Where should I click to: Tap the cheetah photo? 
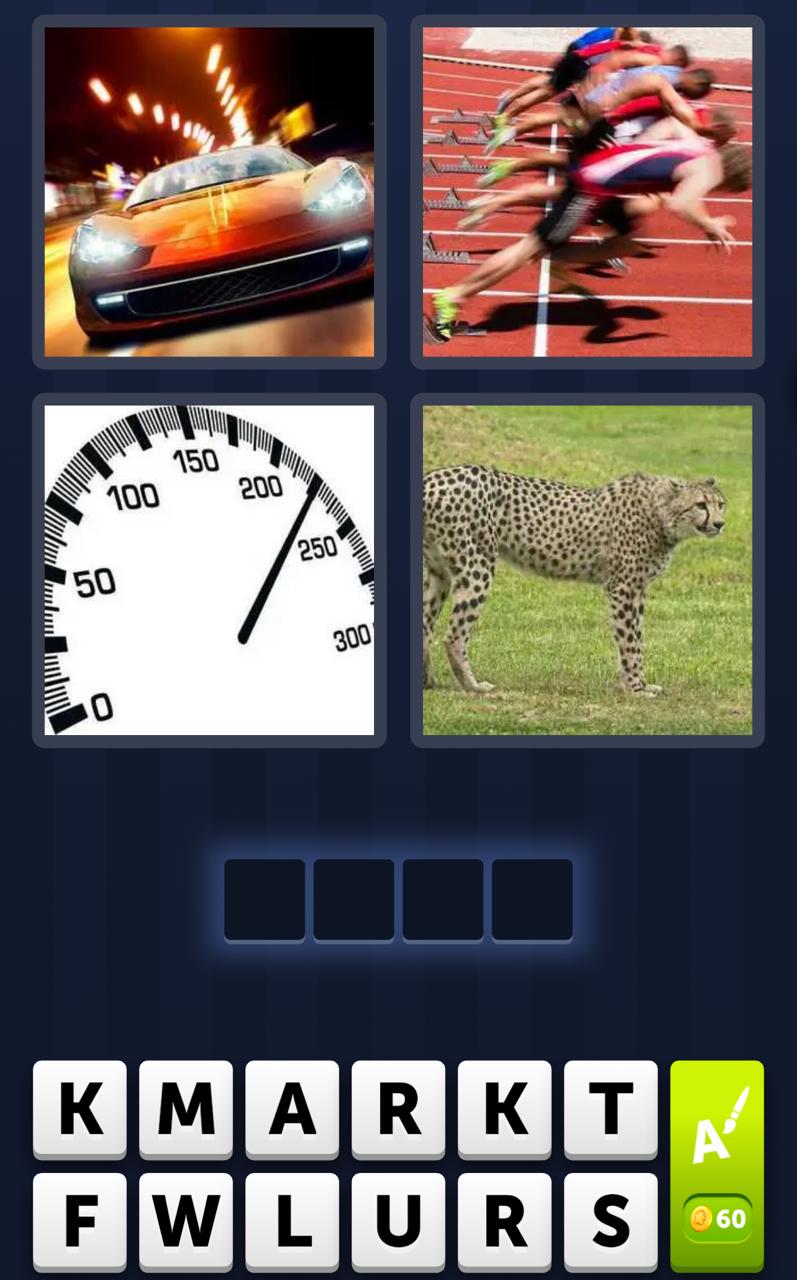tap(586, 570)
